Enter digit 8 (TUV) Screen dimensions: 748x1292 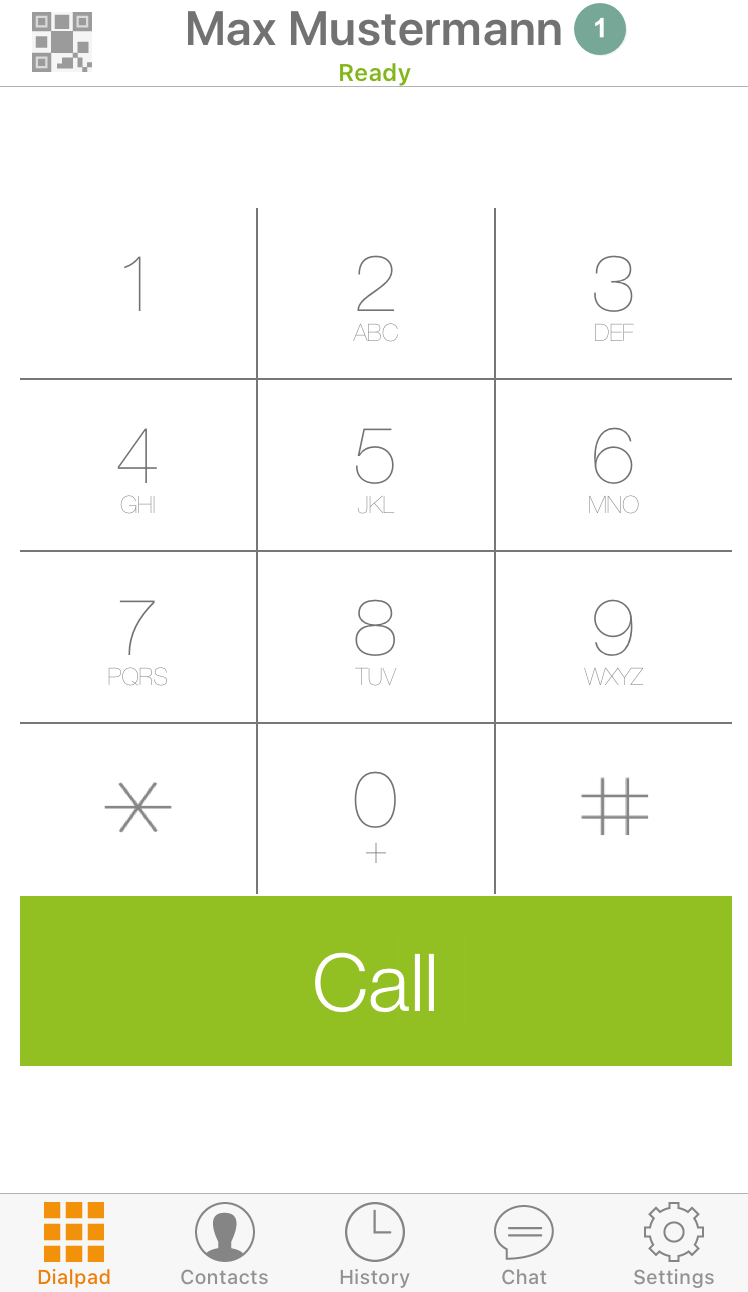pyautogui.click(x=376, y=637)
